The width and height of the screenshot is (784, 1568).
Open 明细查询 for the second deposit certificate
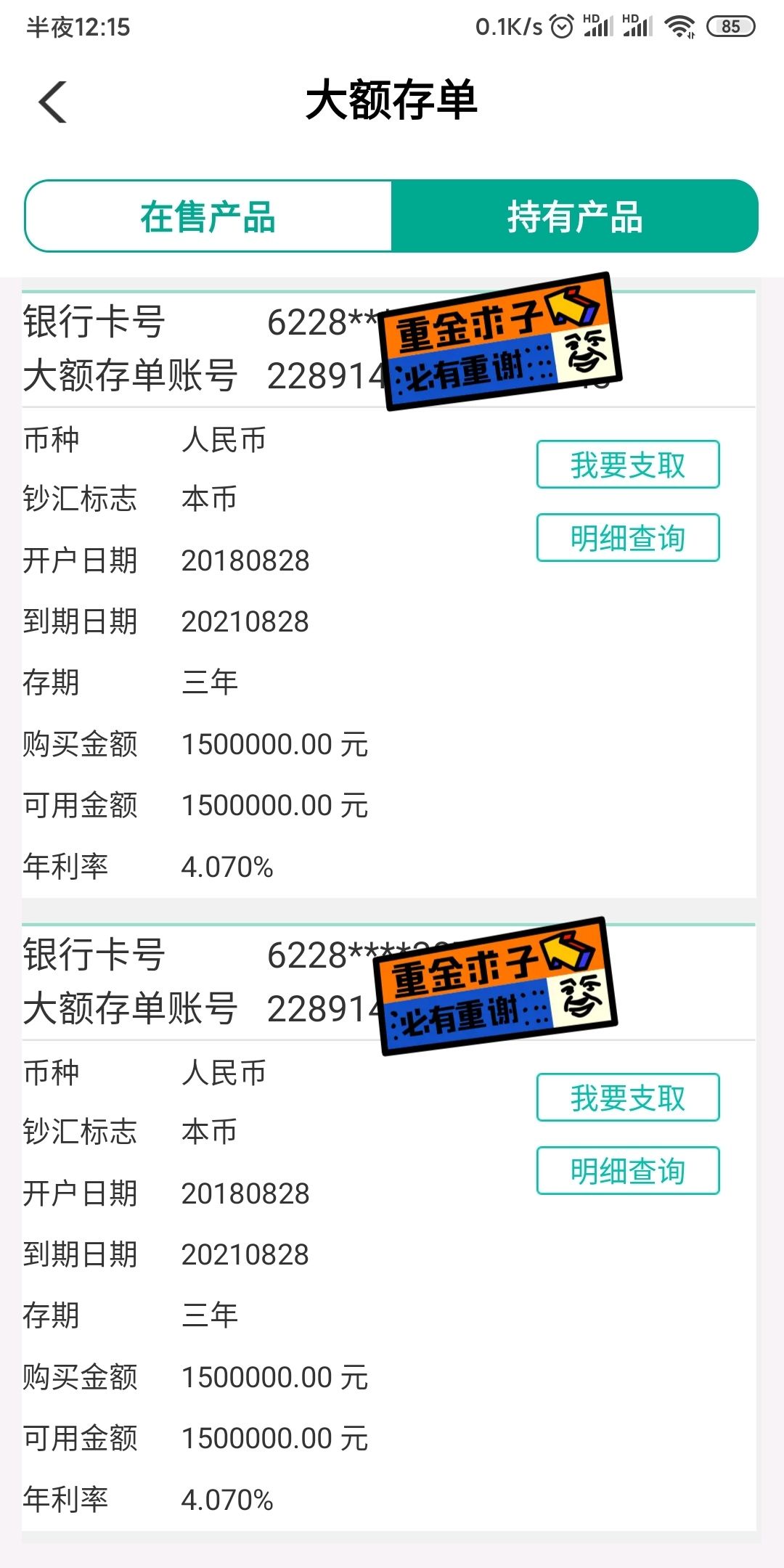coord(628,1171)
